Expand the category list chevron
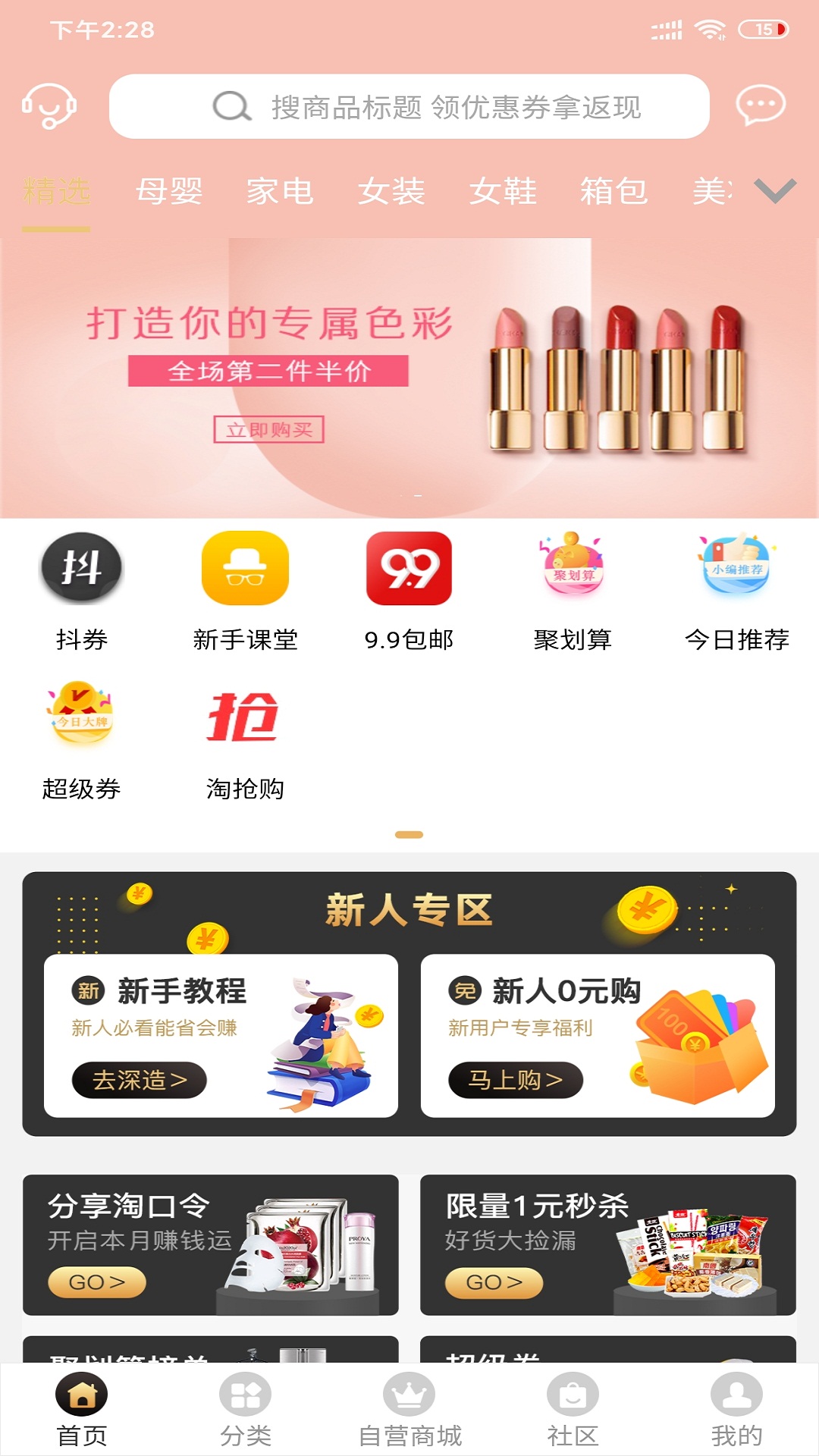The image size is (819, 1456). (775, 190)
